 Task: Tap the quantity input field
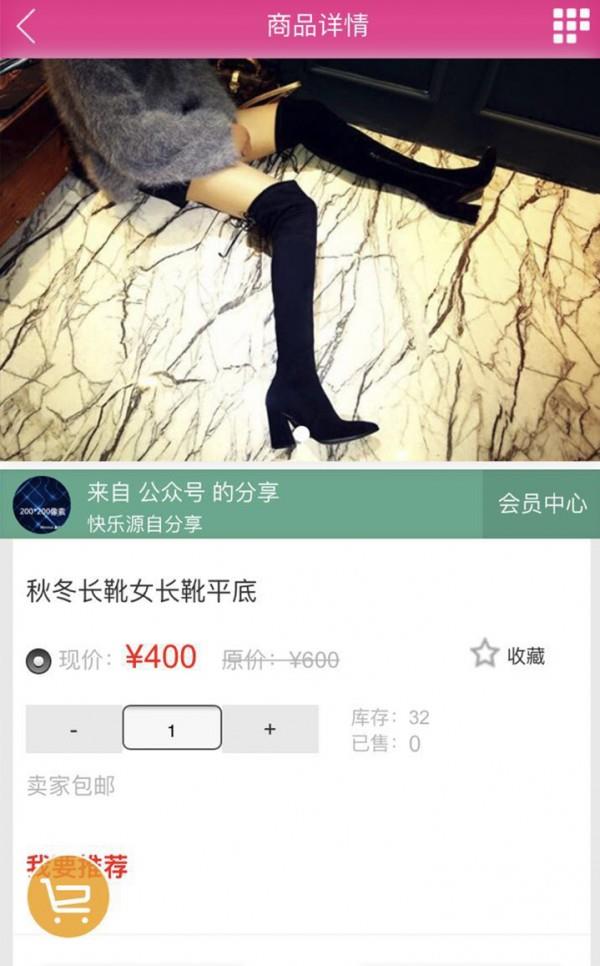coord(172,729)
